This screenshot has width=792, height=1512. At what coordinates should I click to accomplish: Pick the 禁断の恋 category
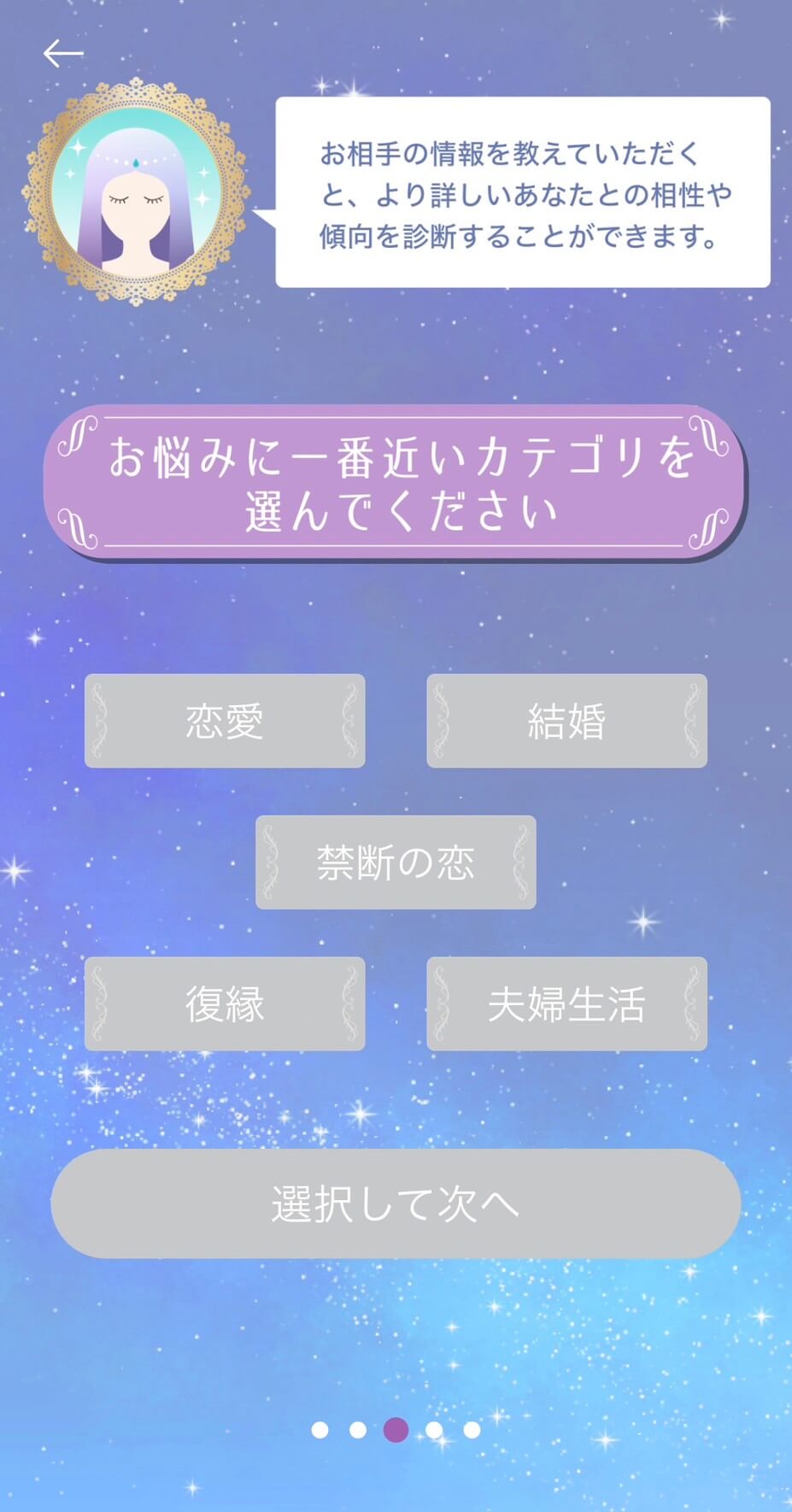click(x=396, y=862)
